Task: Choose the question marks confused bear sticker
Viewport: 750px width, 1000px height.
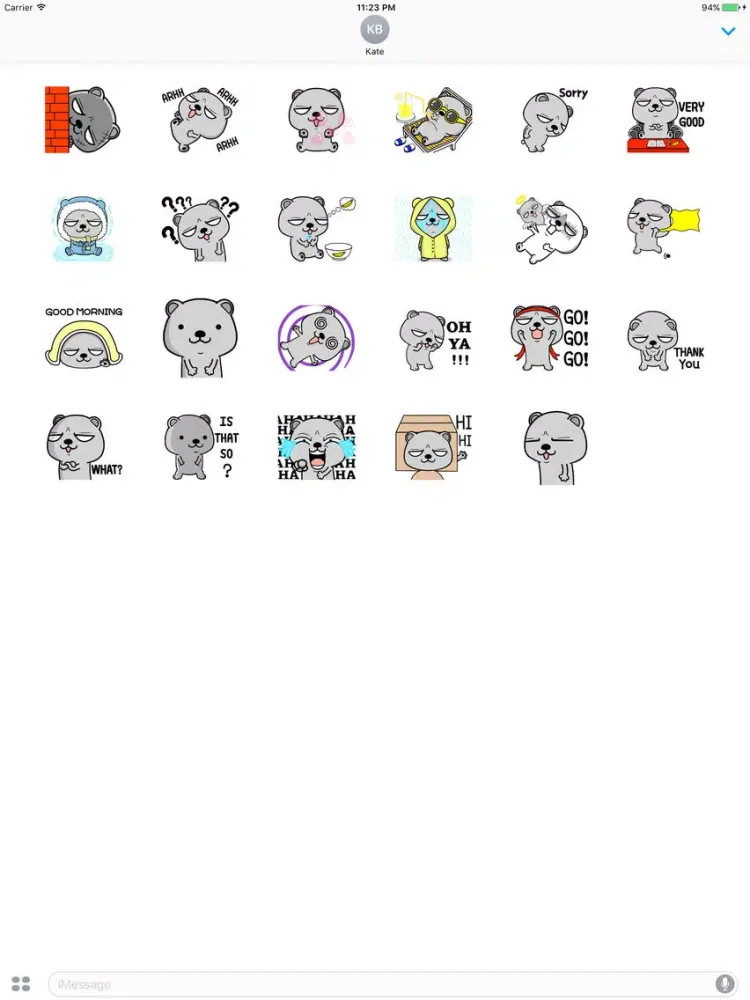Action: (200, 229)
